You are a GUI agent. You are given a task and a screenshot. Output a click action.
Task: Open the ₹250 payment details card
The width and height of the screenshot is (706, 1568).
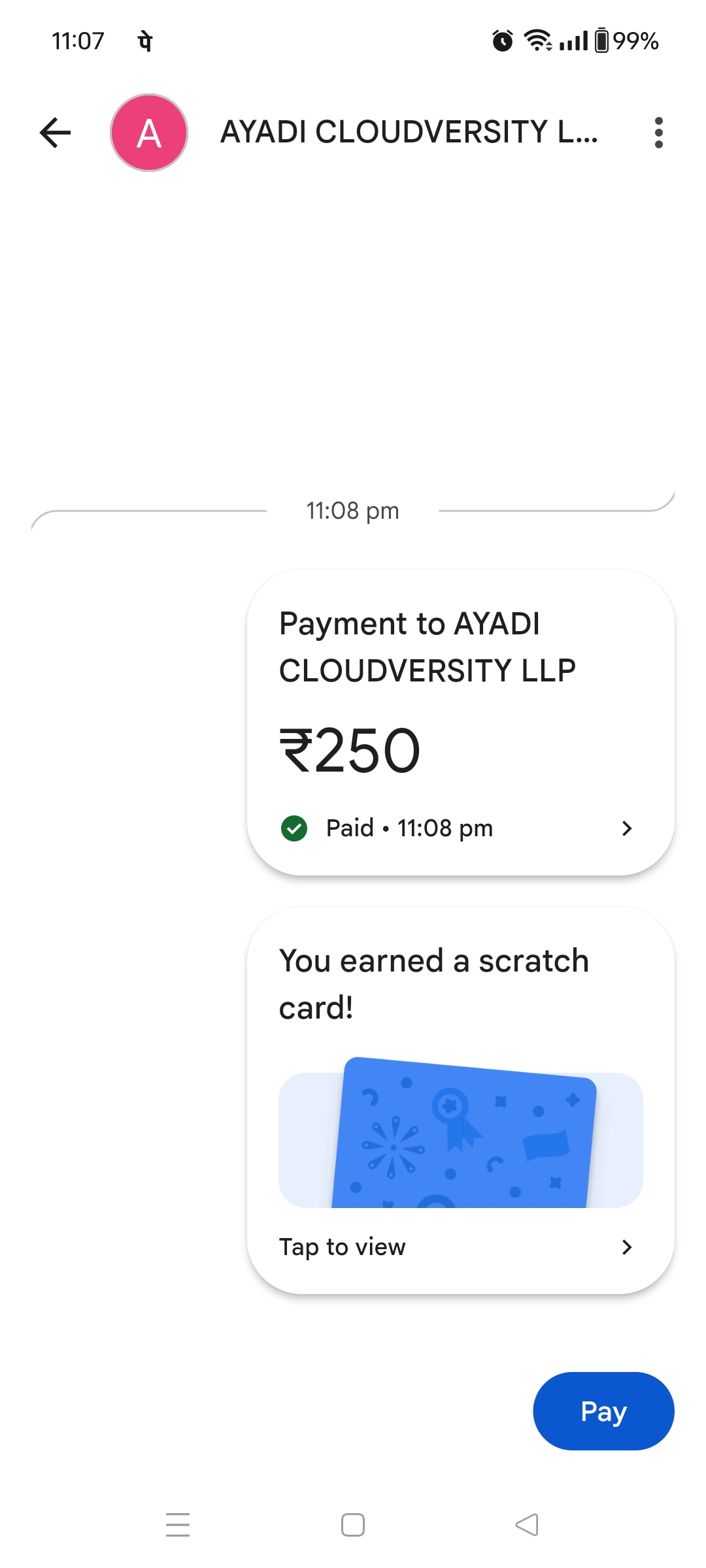460,722
